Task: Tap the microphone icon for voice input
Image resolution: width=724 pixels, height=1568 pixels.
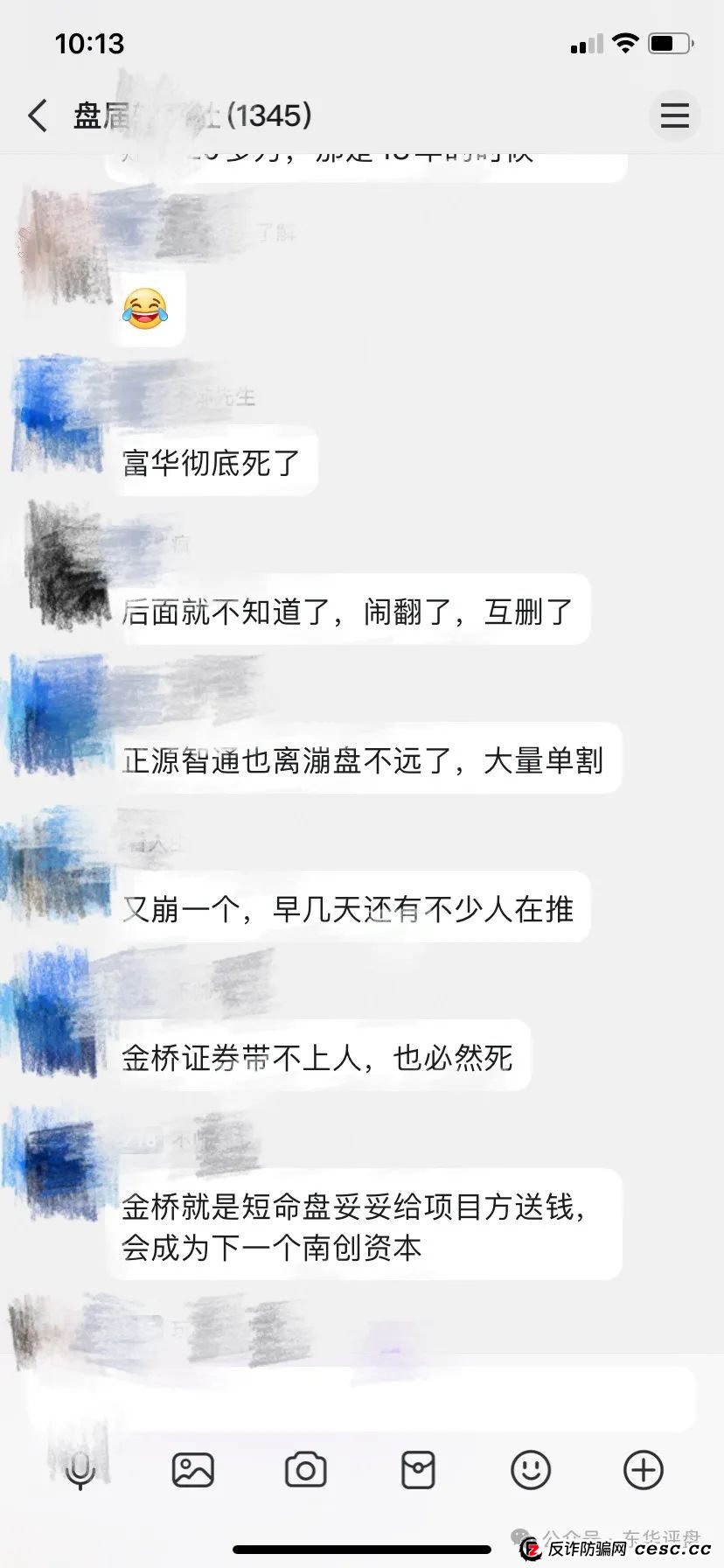Action: tap(81, 1471)
